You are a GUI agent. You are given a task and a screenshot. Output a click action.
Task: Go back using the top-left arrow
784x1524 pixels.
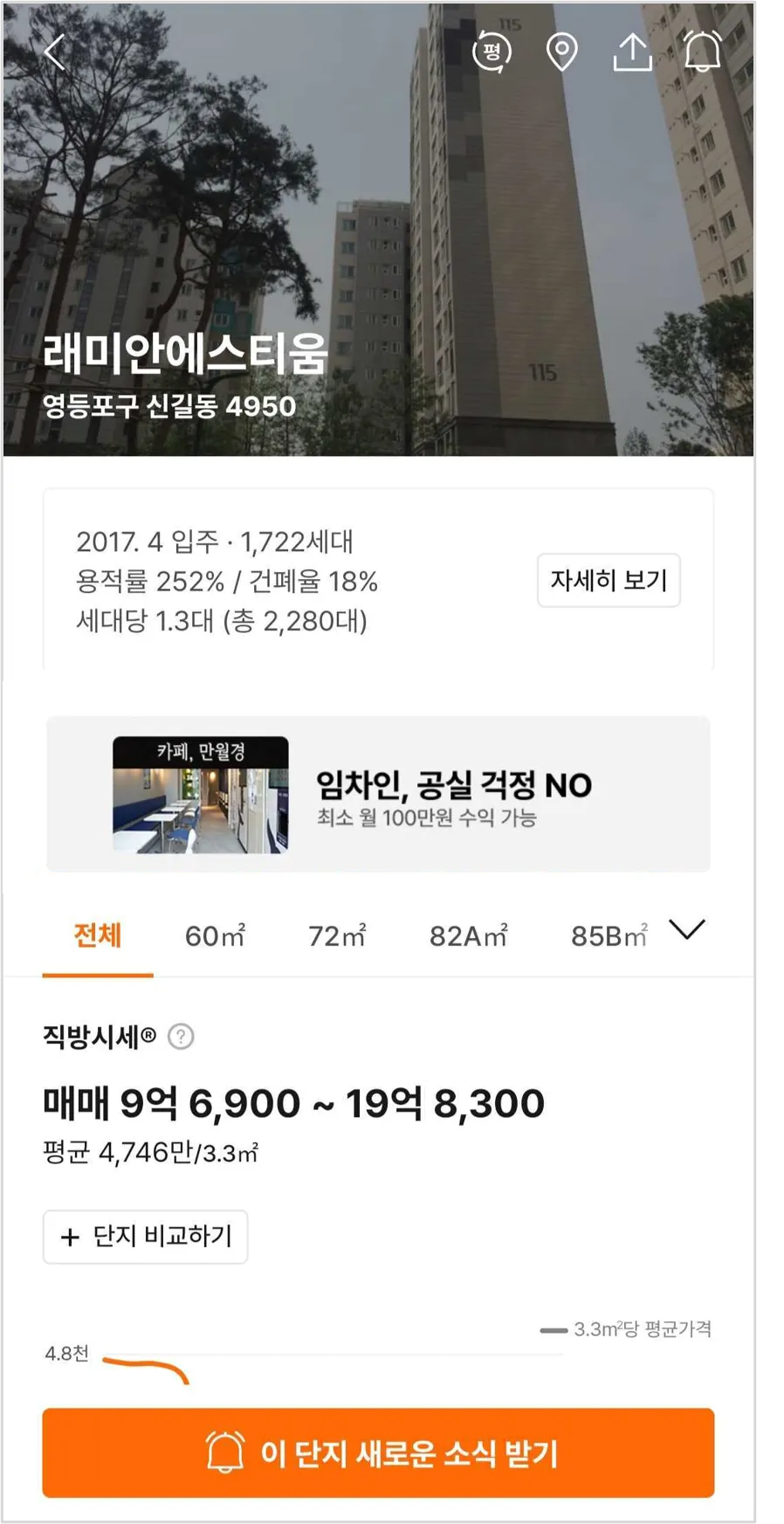point(55,52)
